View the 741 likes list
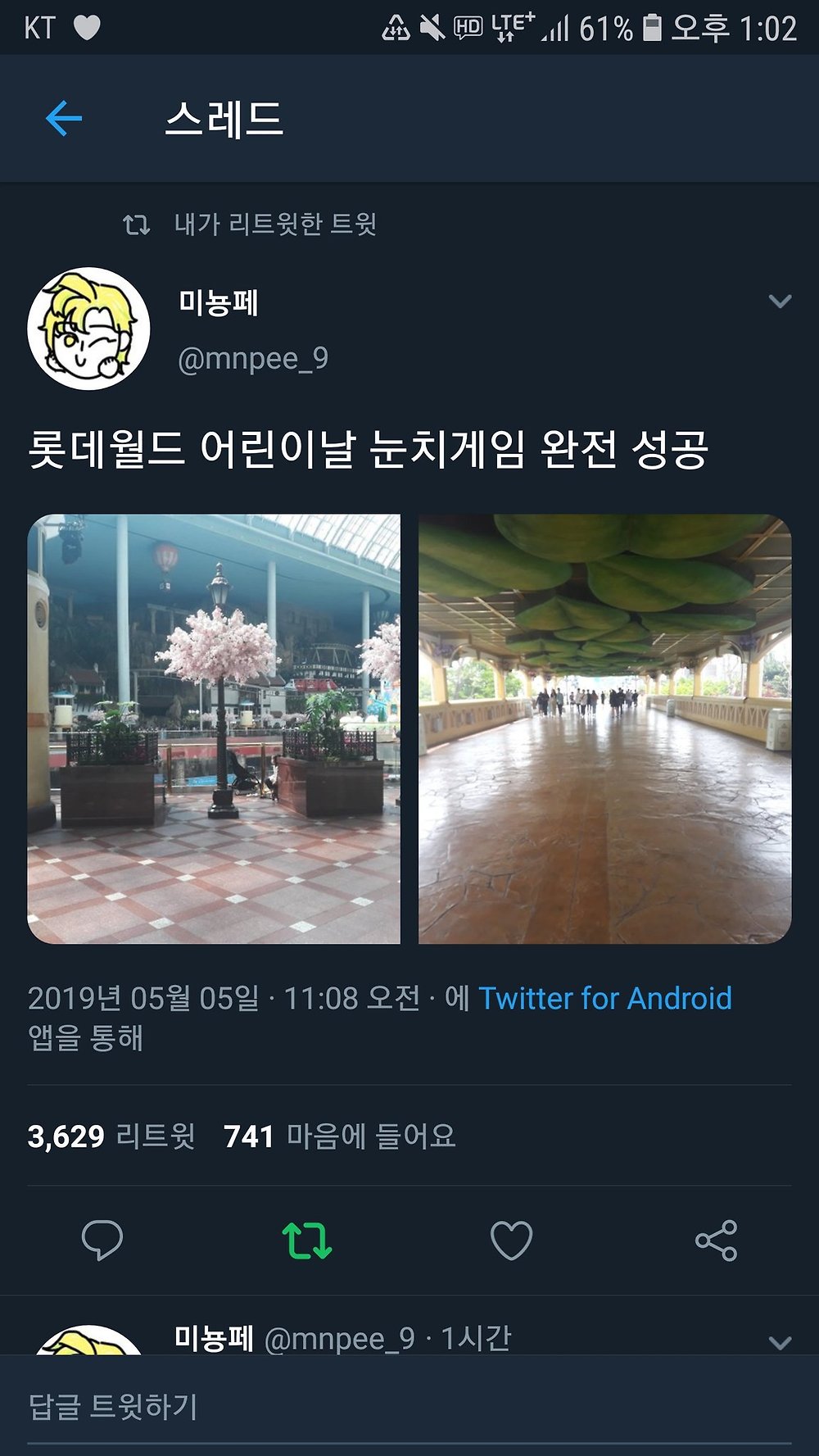819x1456 pixels. (339, 1136)
